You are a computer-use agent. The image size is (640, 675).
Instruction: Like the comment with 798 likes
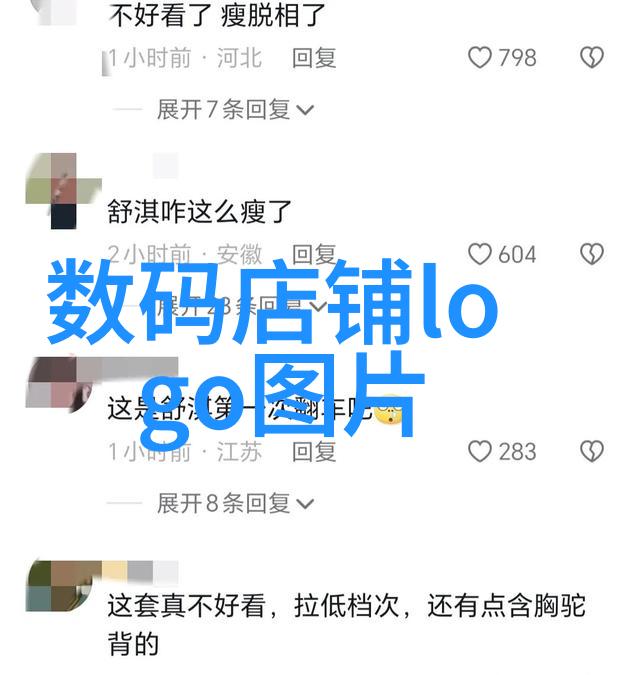pos(481,58)
